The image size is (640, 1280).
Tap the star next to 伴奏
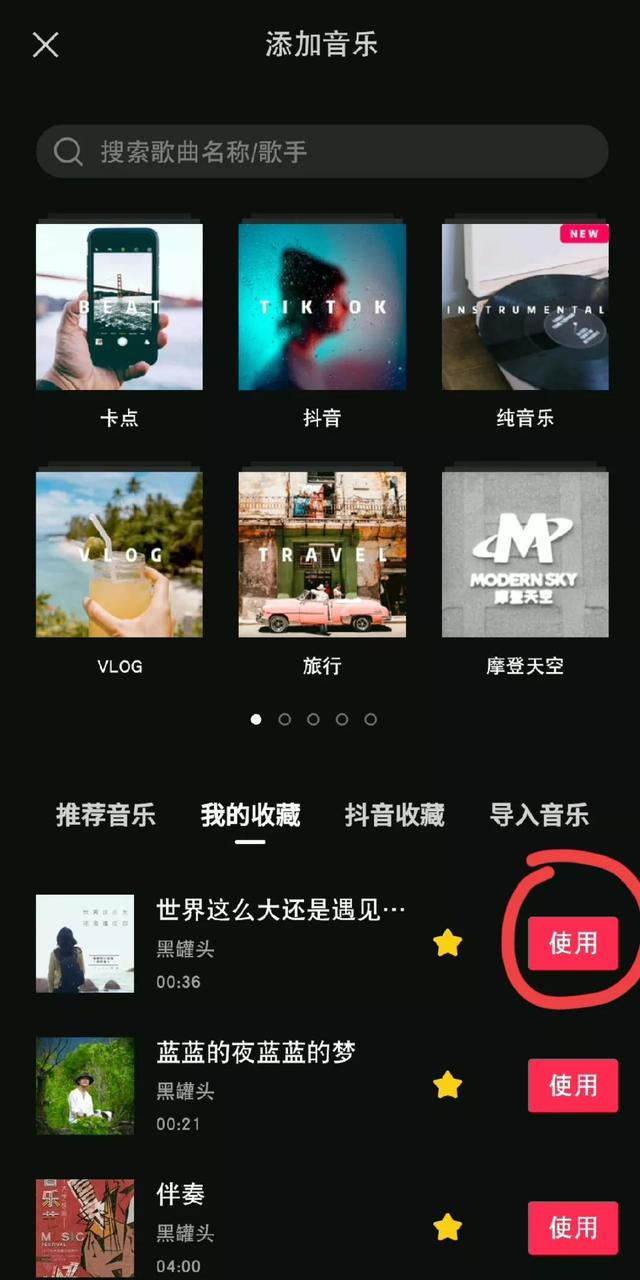click(x=448, y=1227)
